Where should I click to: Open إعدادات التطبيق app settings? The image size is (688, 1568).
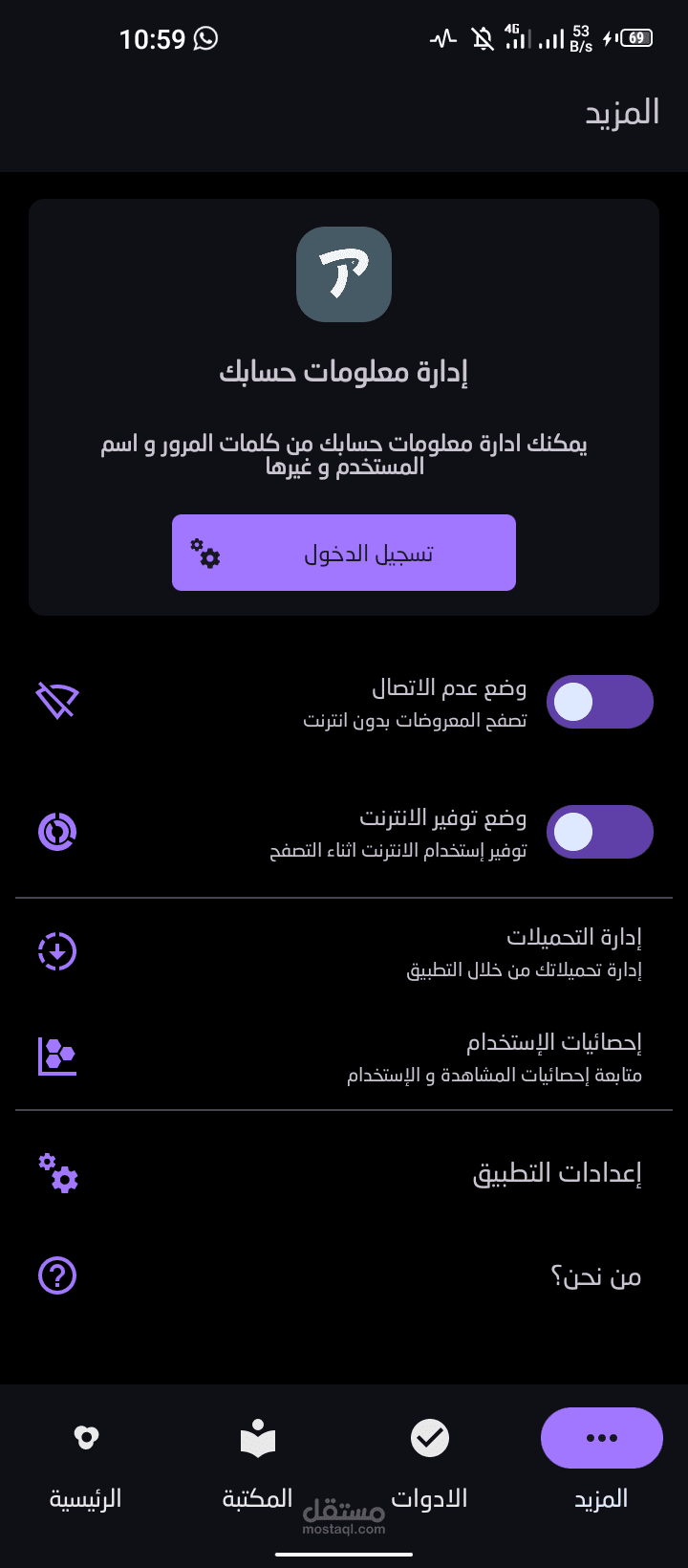tap(344, 1173)
